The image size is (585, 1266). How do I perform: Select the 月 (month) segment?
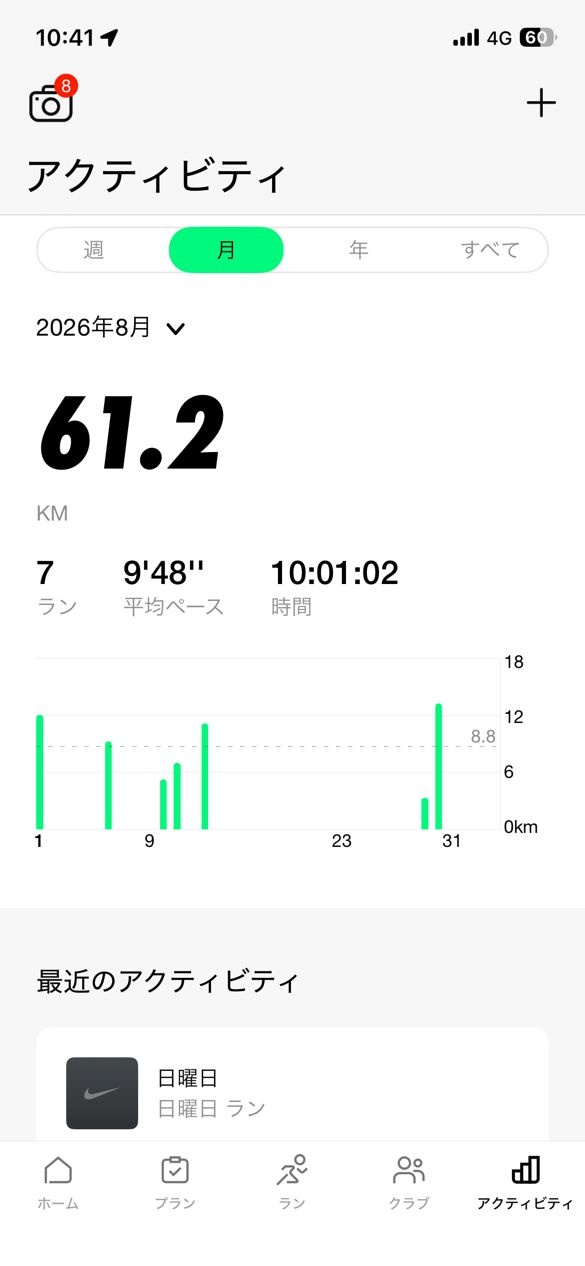tap(226, 250)
